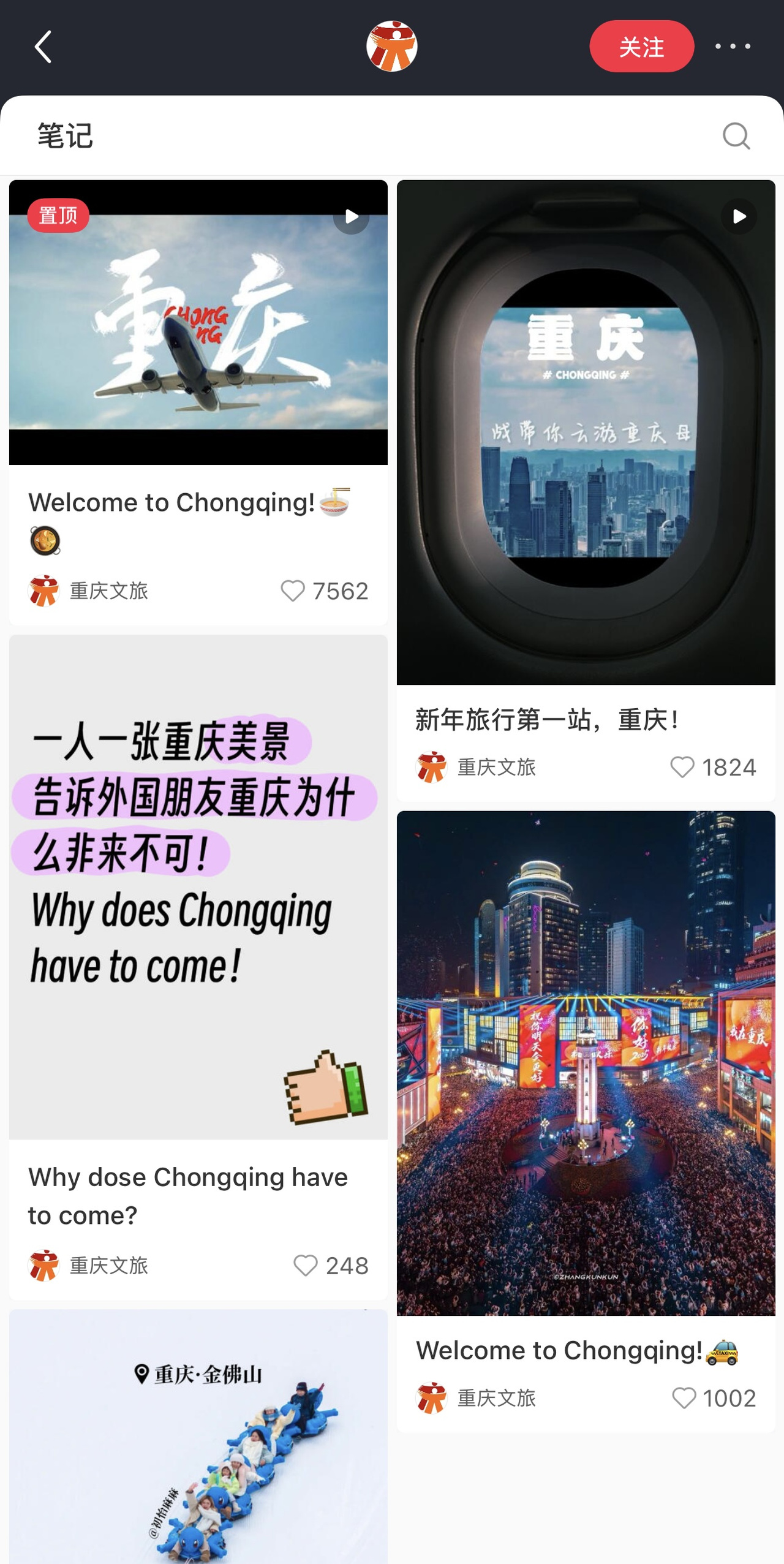Open the 新年旅行第一站 video note

click(586, 433)
